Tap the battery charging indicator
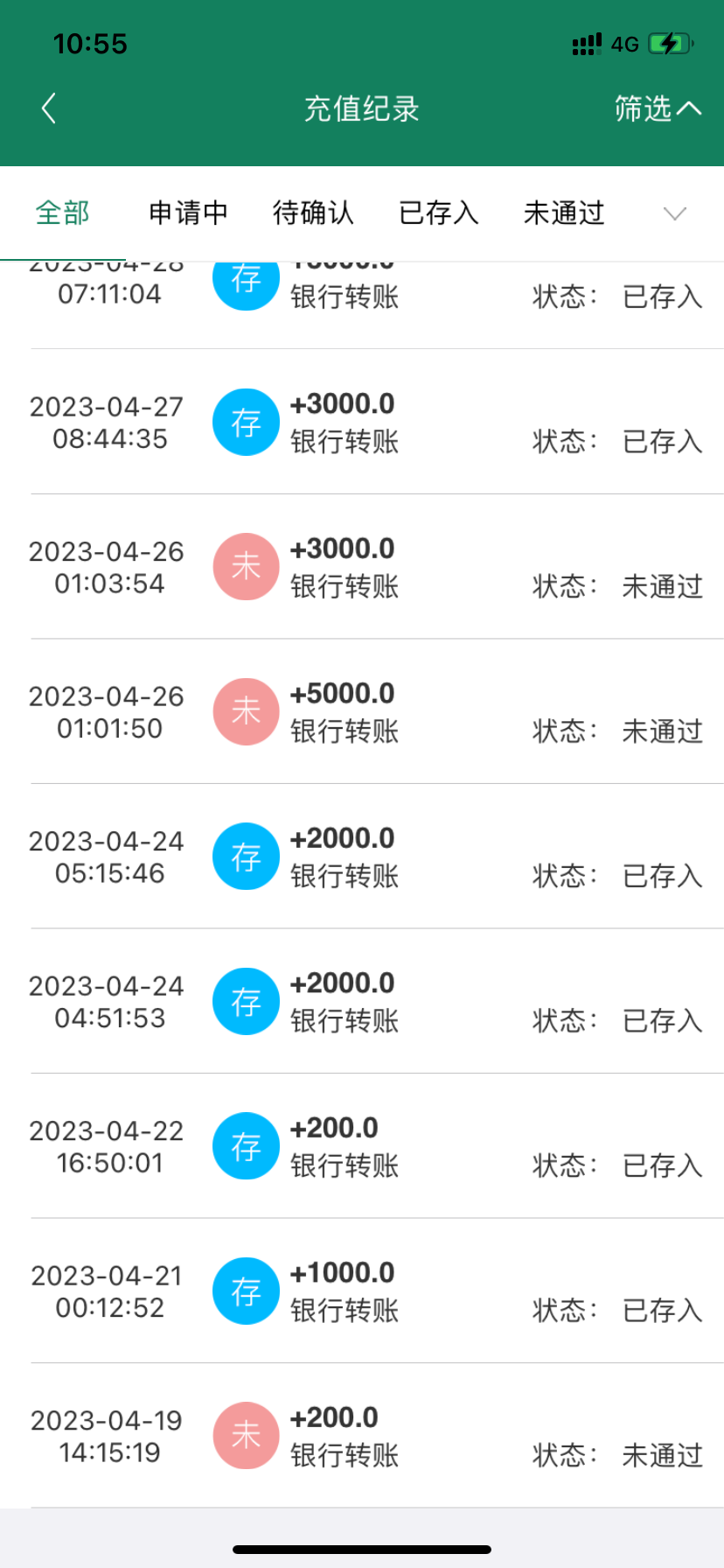The width and height of the screenshot is (724, 1568). pyautogui.click(x=671, y=43)
